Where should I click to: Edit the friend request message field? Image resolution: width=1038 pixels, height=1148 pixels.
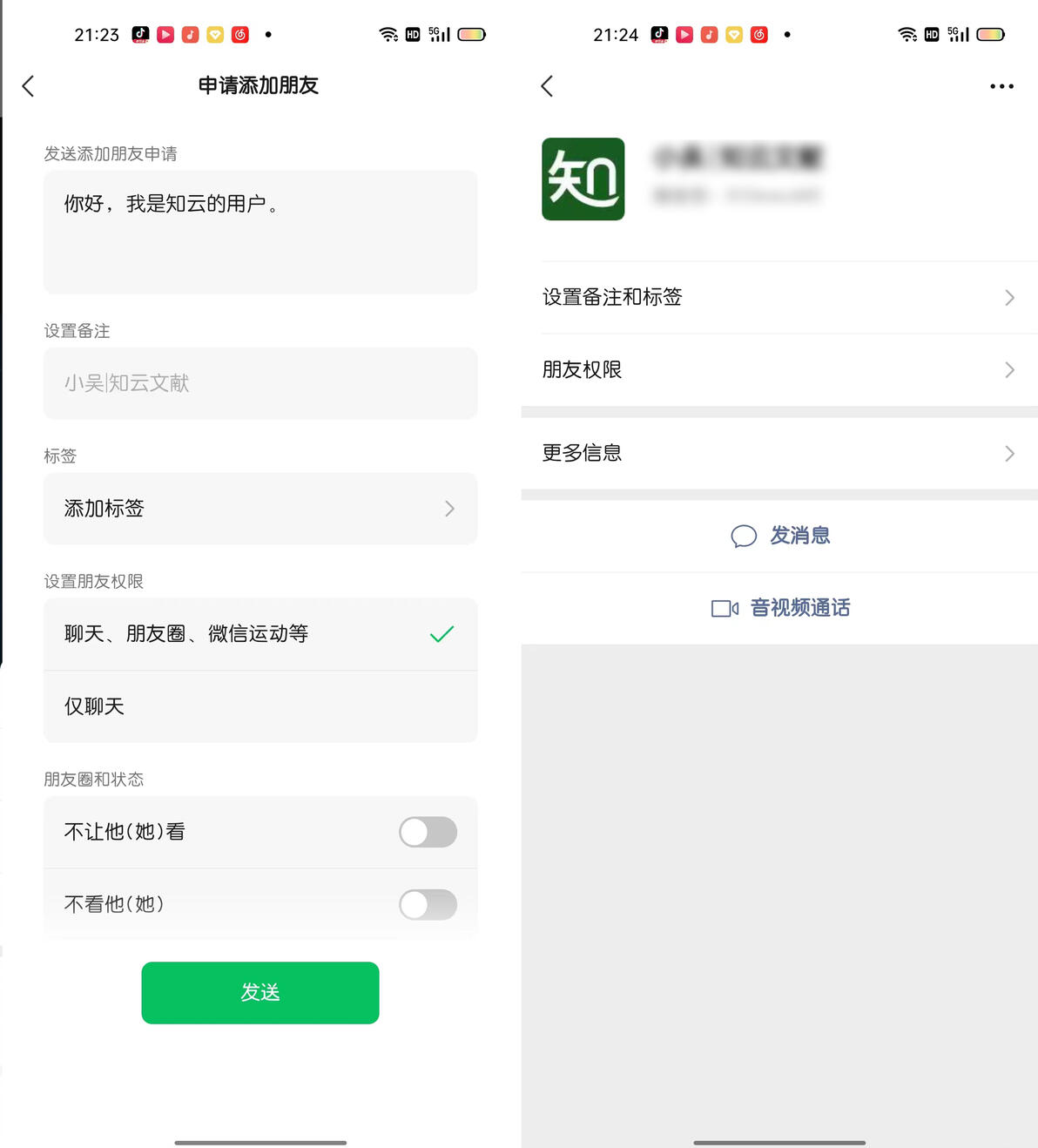click(x=260, y=232)
